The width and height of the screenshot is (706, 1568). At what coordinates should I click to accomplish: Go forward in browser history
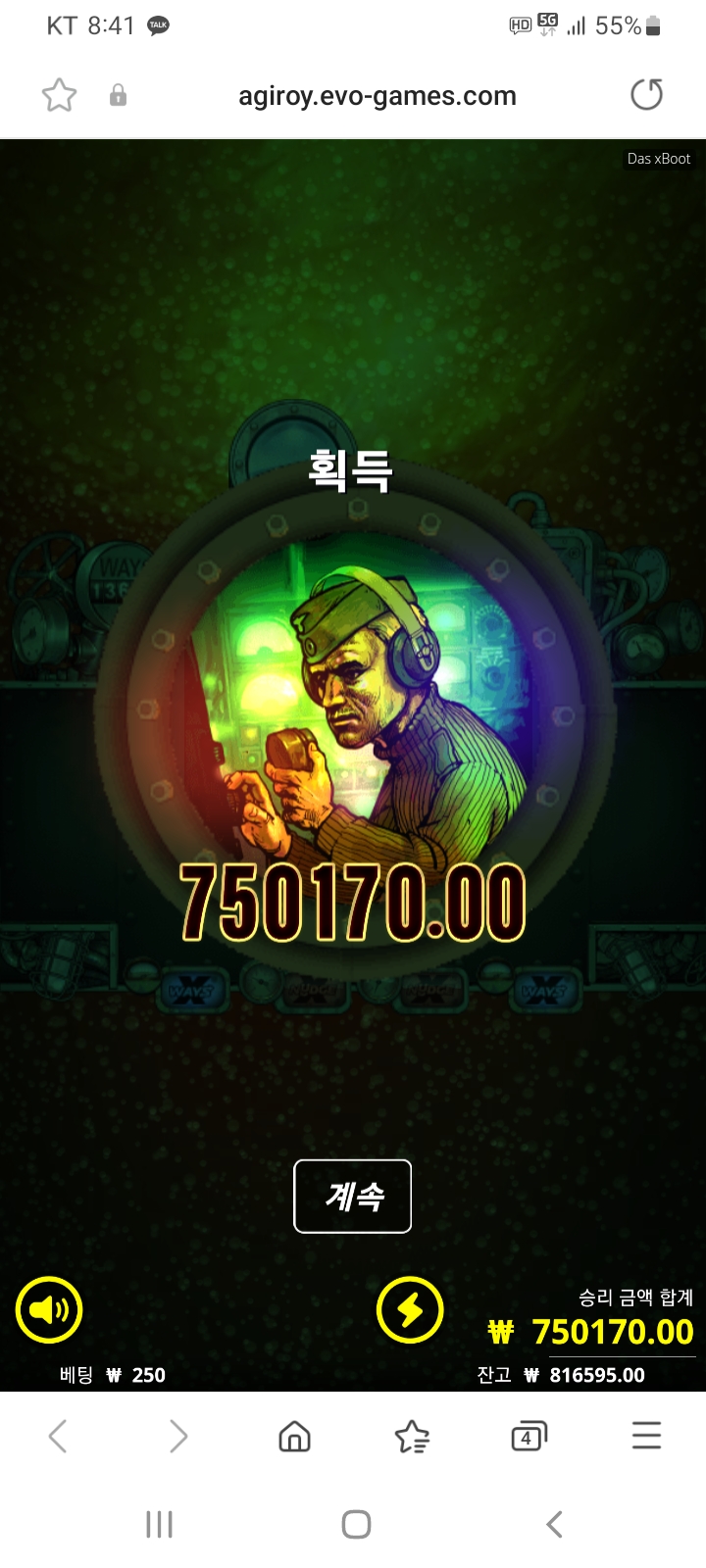(177, 1437)
